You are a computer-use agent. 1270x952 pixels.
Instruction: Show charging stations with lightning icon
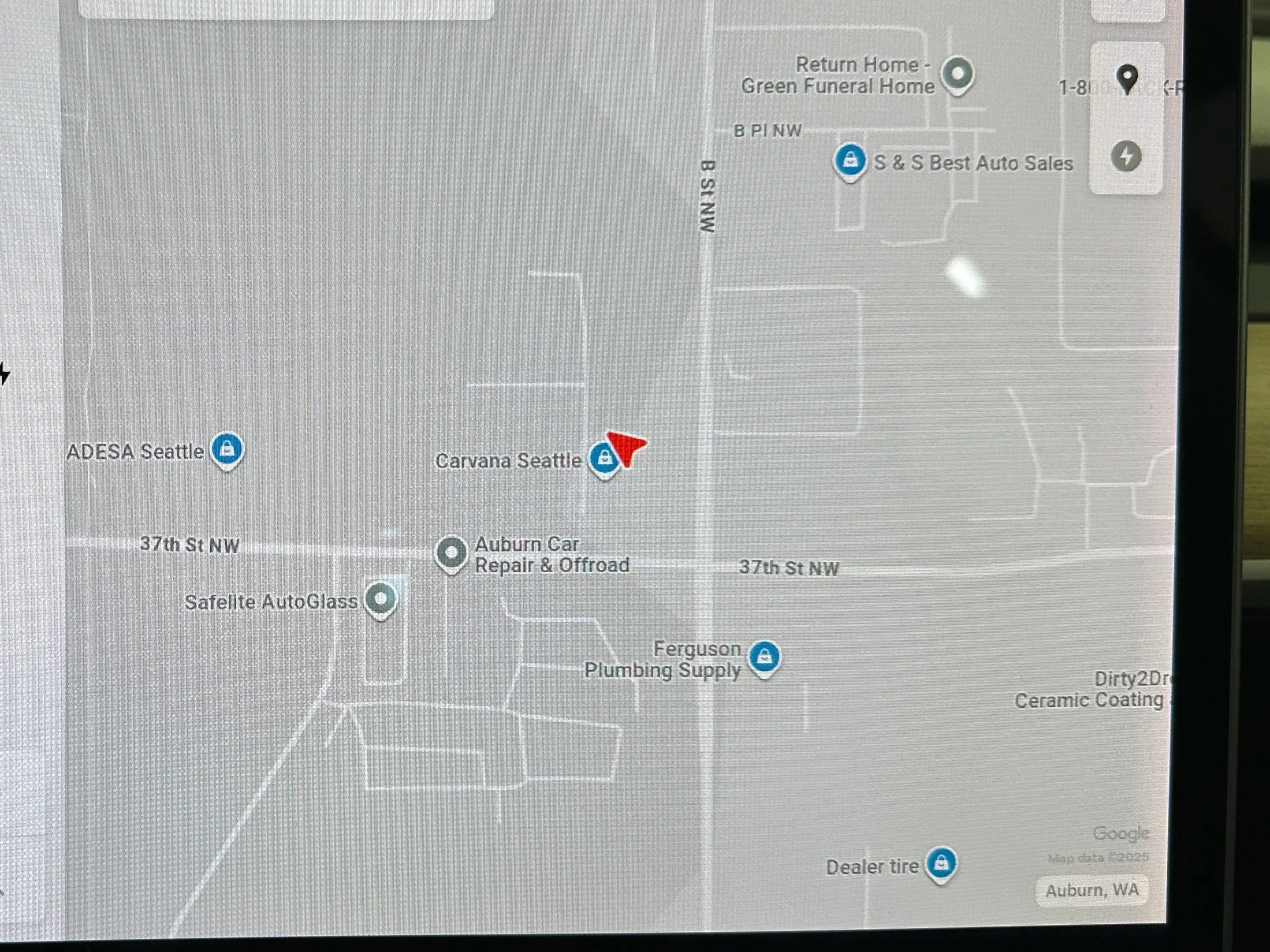[x=1126, y=156]
